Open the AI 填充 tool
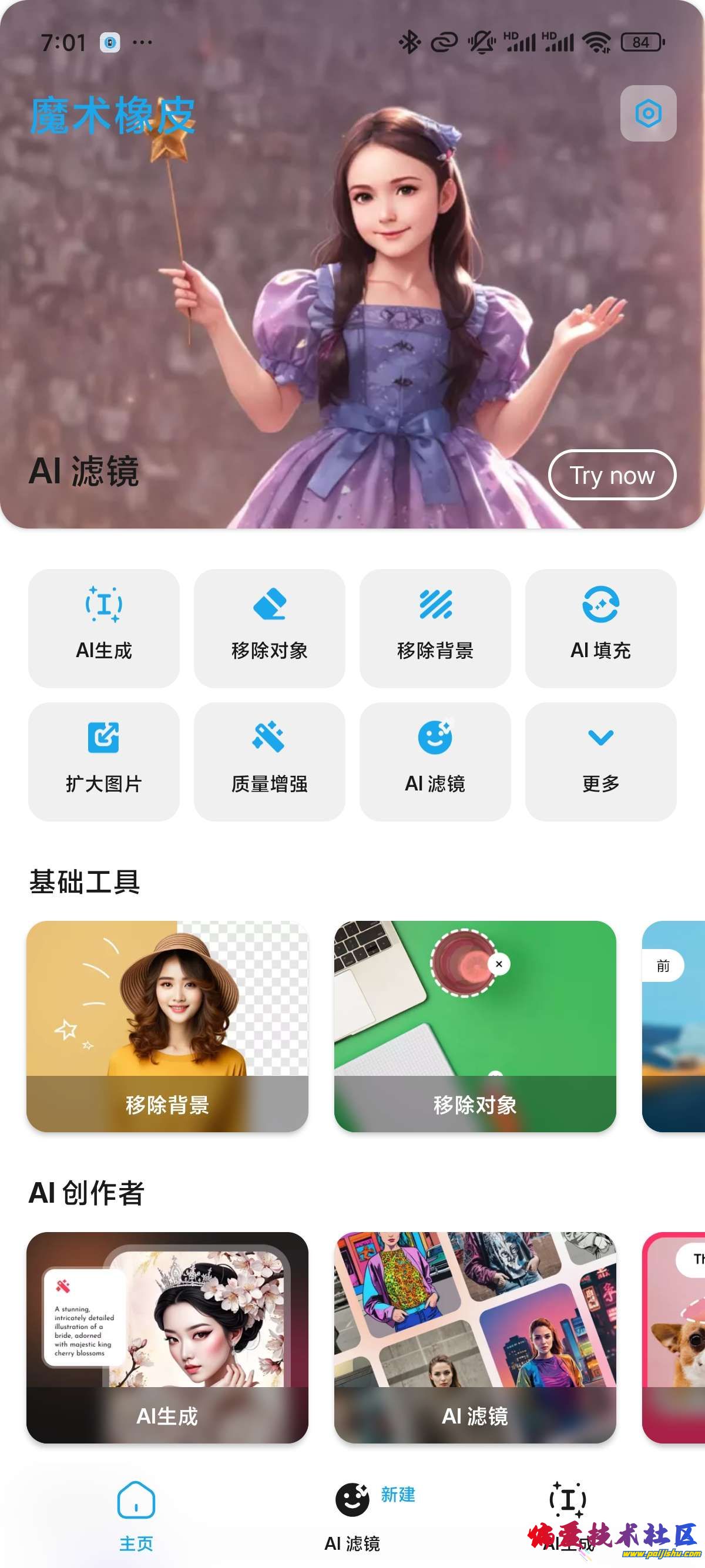 pyautogui.click(x=600, y=628)
